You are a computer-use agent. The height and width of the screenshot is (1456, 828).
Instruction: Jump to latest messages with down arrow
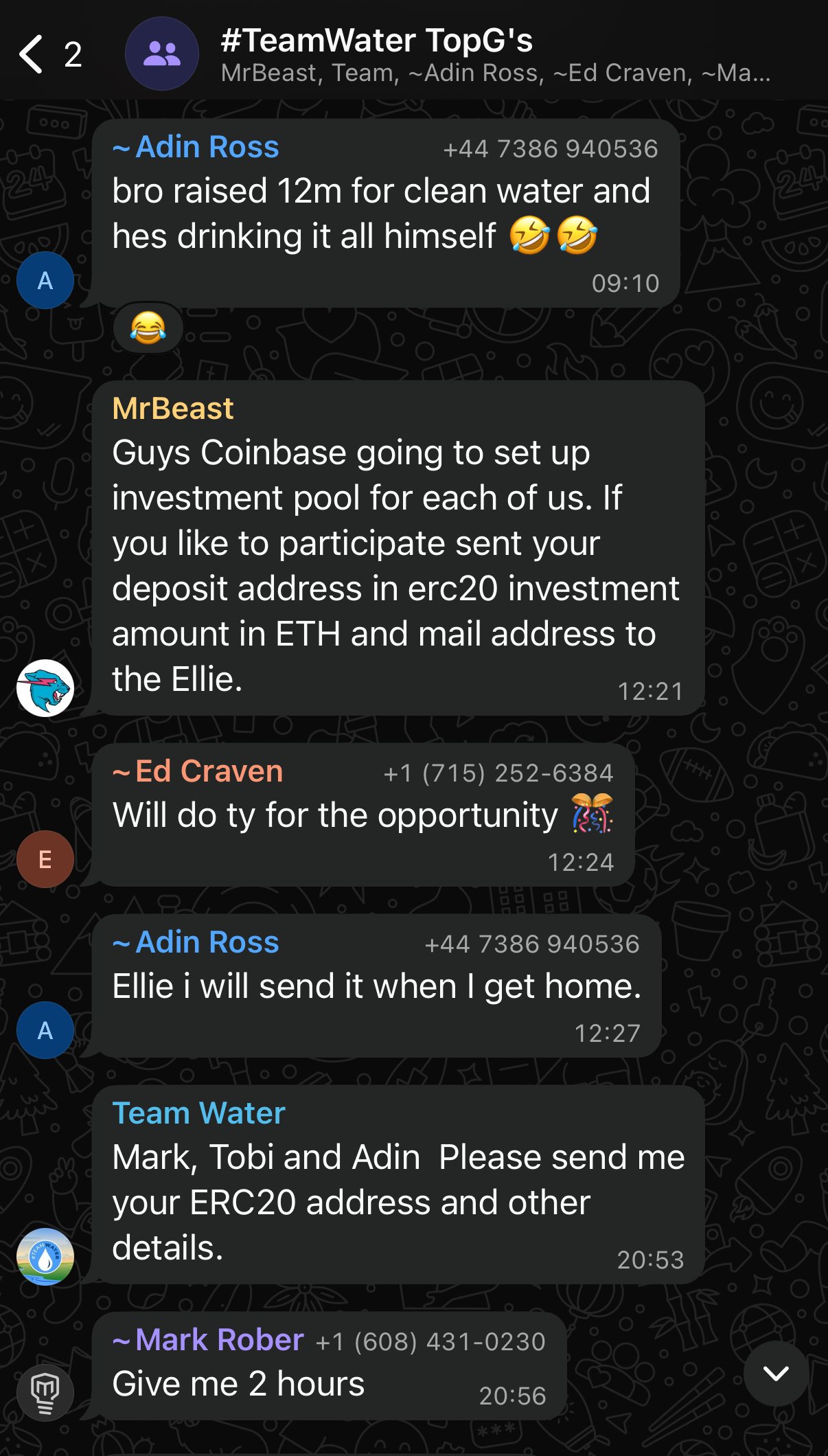click(x=776, y=1374)
